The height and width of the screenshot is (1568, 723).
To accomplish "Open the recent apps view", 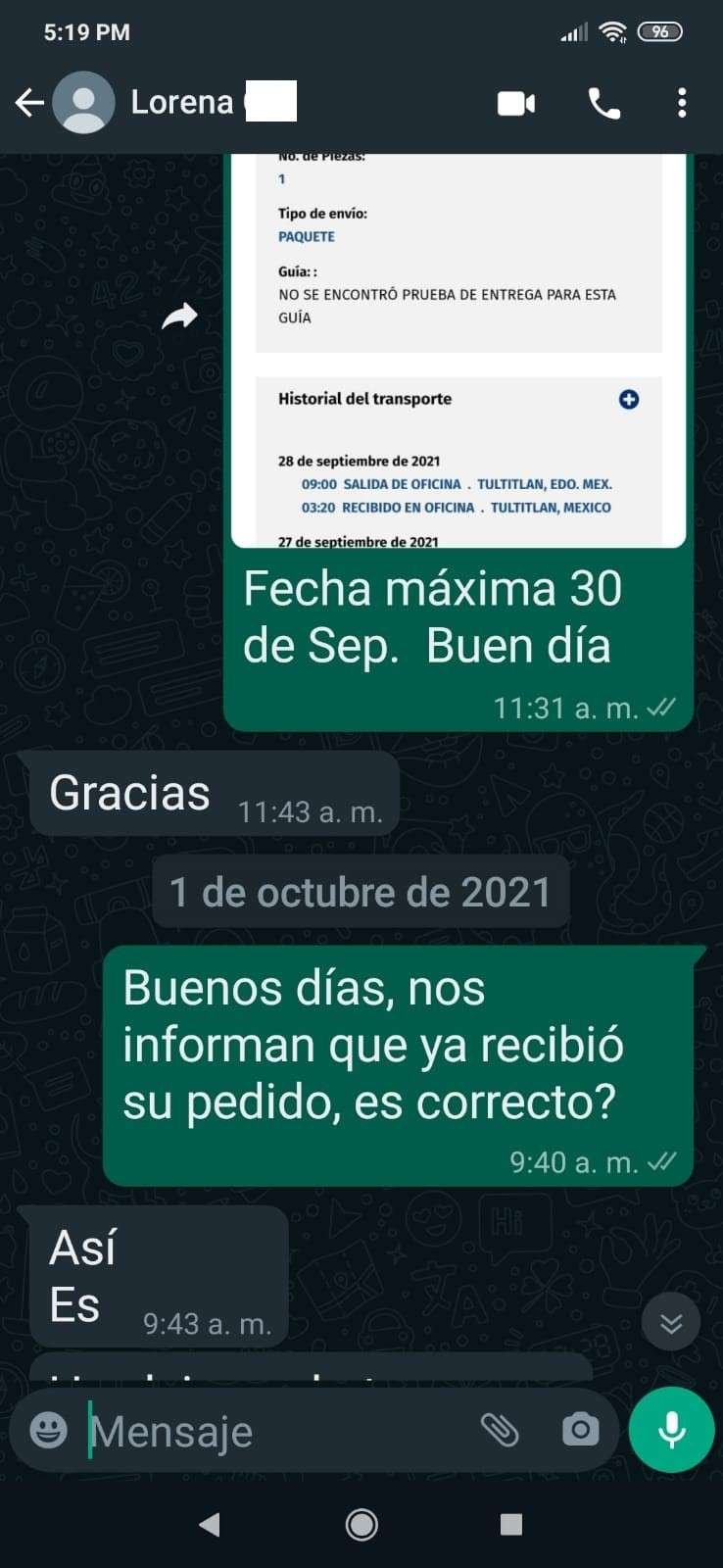I will (510, 1524).
